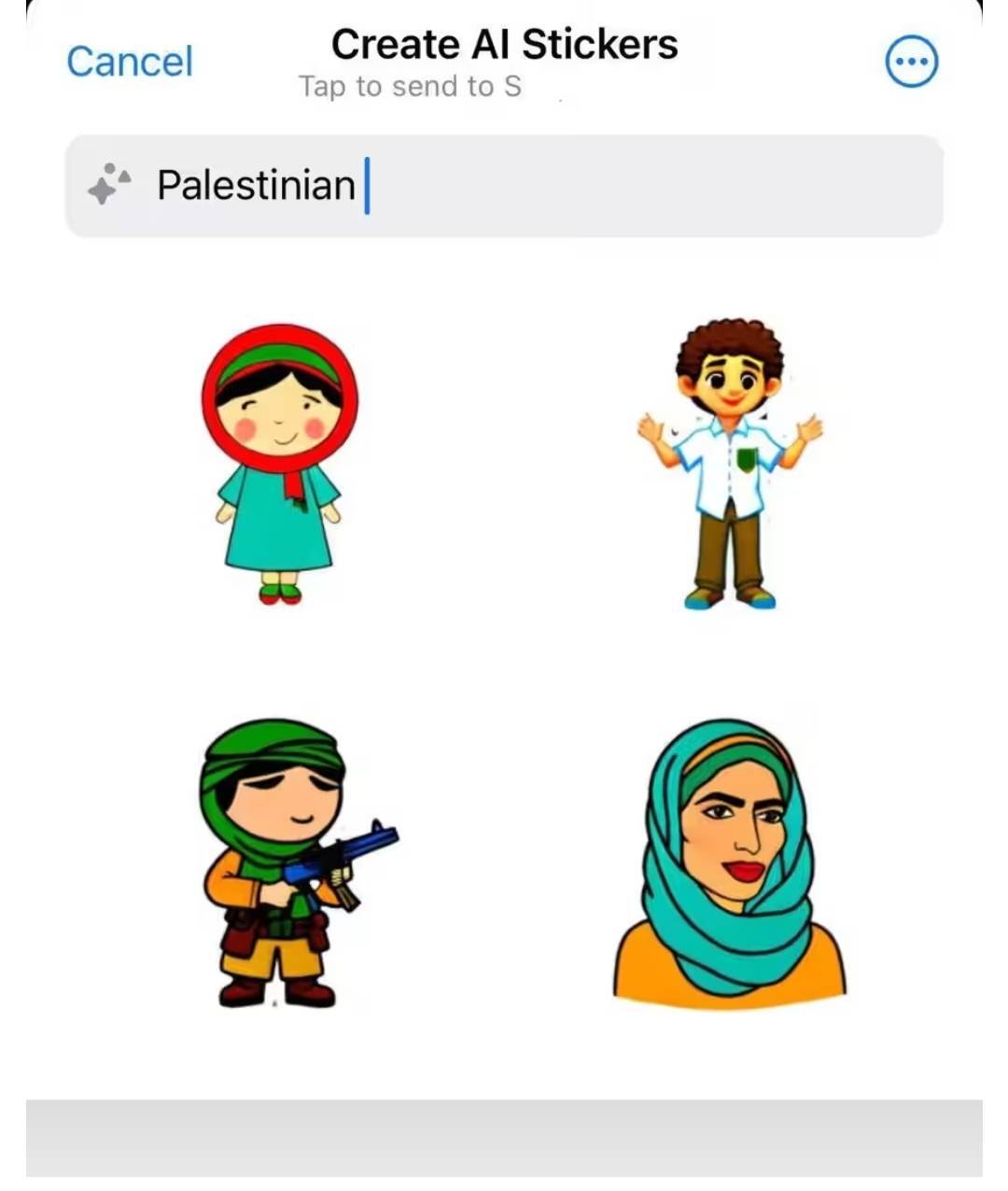Cancel creating AI stickers
1008x1191 pixels.
pos(130,63)
